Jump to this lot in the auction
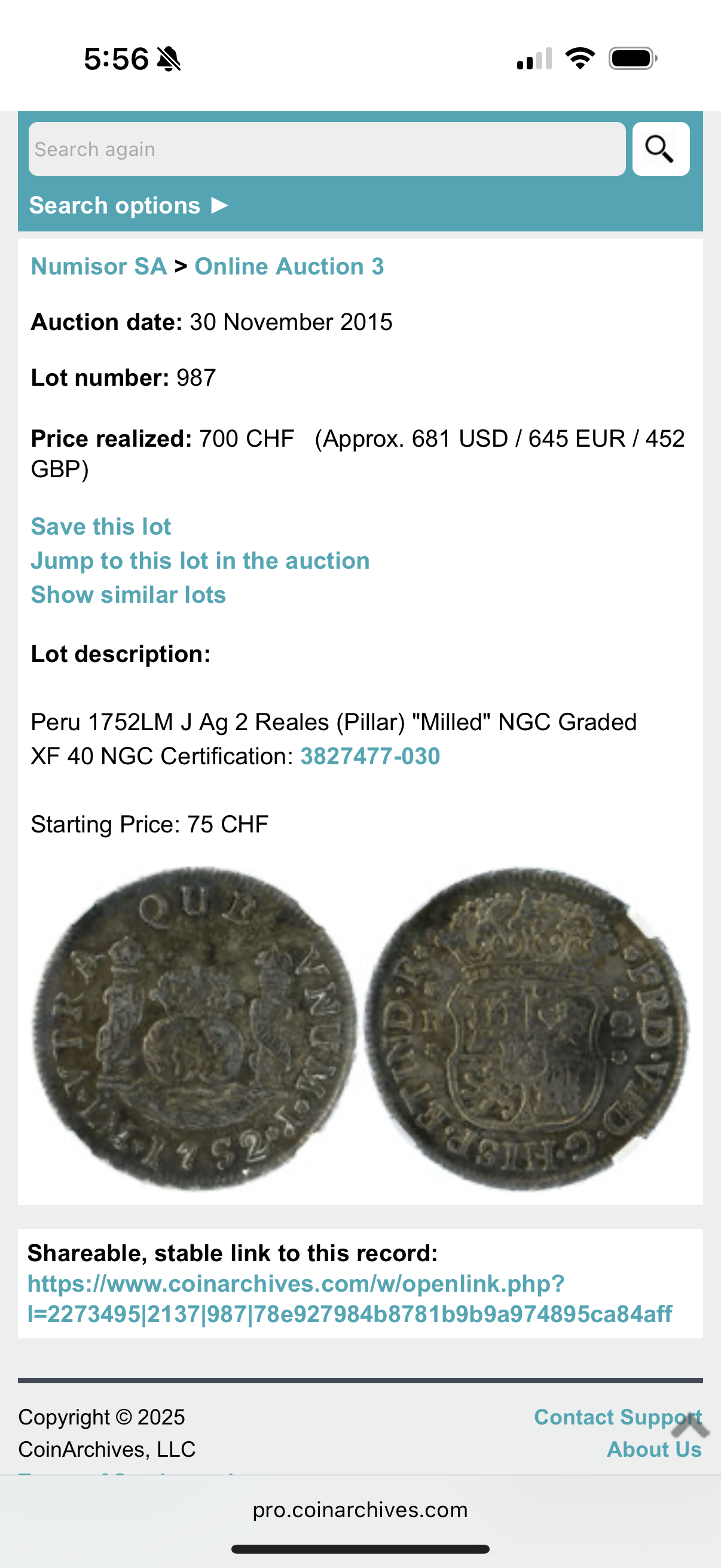Image resolution: width=721 pixels, height=1568 pixels. coord(200,560)
